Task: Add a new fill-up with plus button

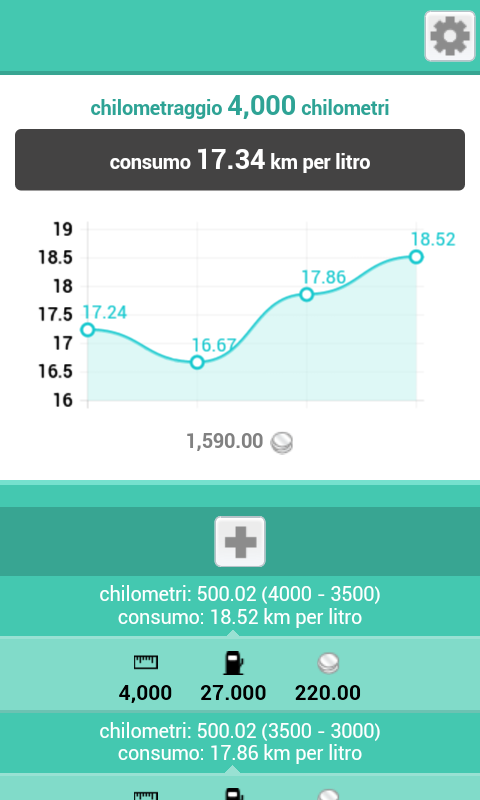Action: click(240, 541)
